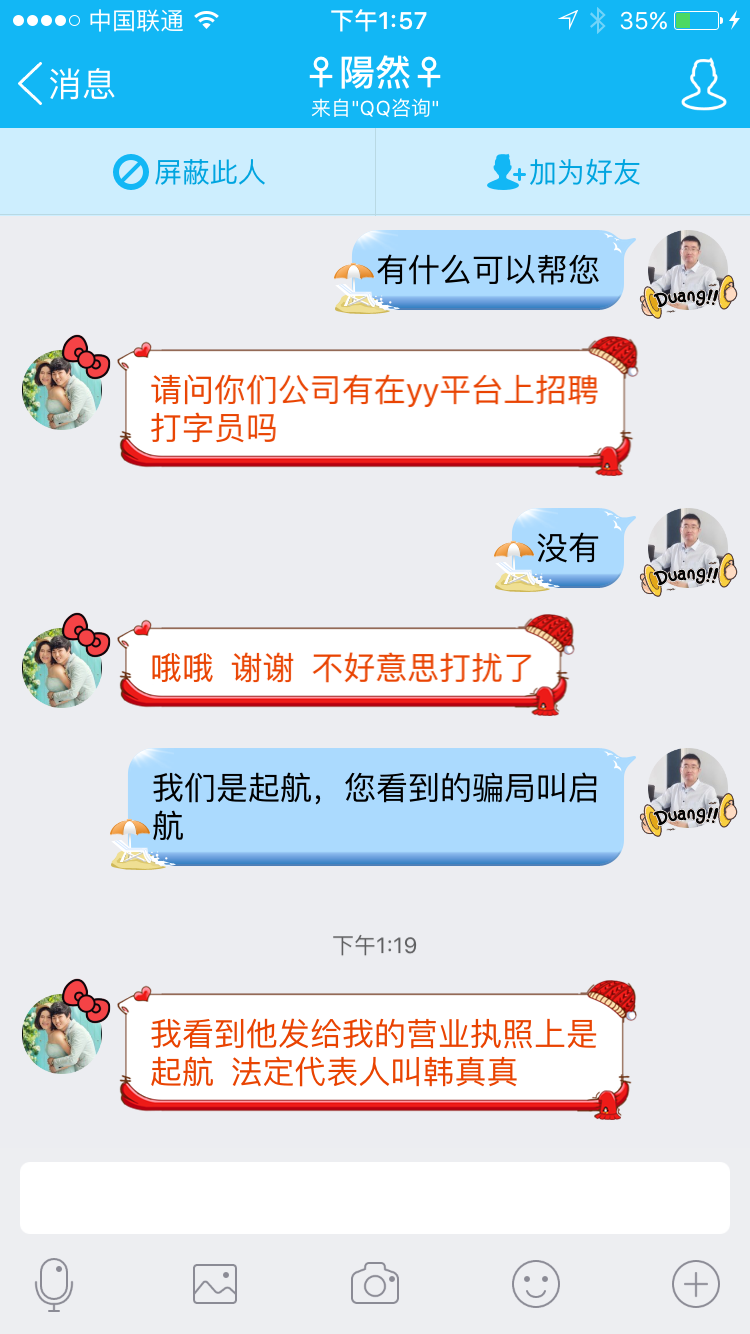Viewport: 750px width, 1334px height.
Task: Open the camera to take photo
Action: [x=375, y=1283]
